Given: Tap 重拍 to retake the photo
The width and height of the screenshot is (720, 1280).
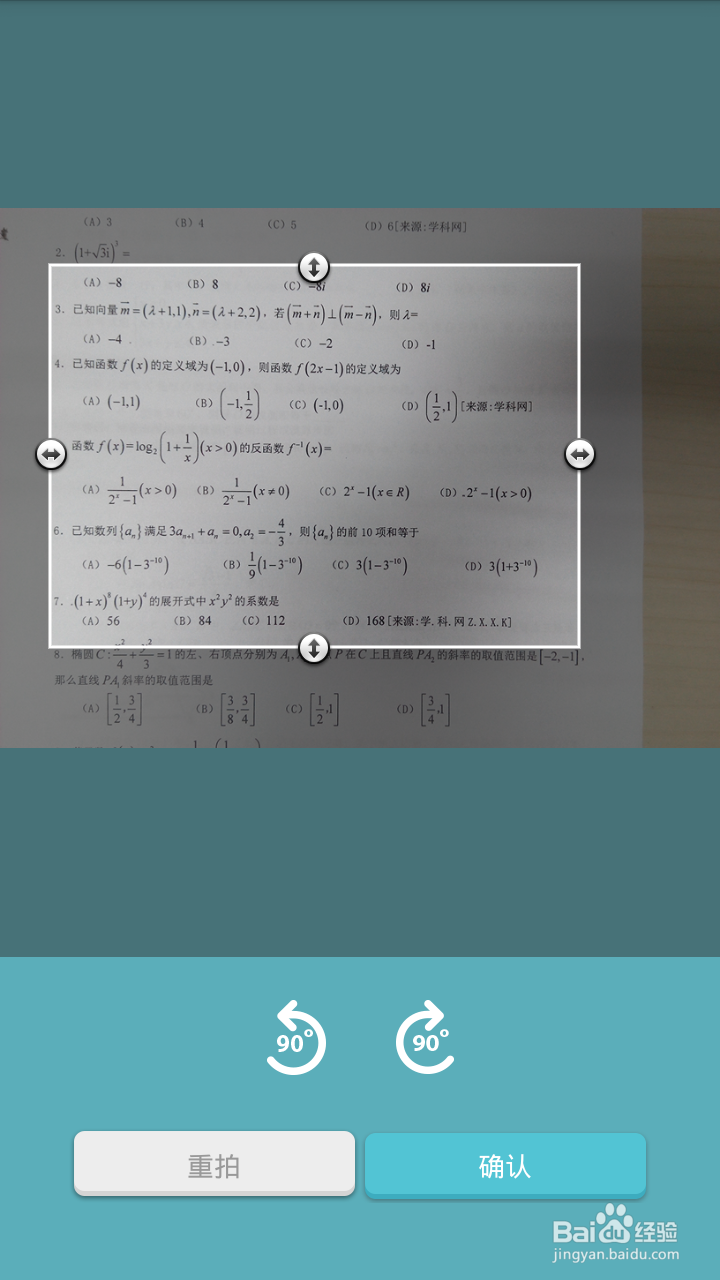Looking at the screenshot, I should pyautogui.click(x=214, y=1165).
